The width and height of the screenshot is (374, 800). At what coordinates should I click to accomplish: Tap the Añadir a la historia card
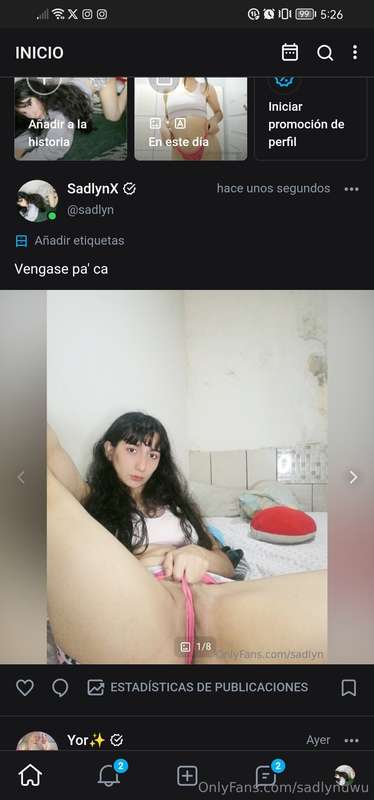click(71, 119)
